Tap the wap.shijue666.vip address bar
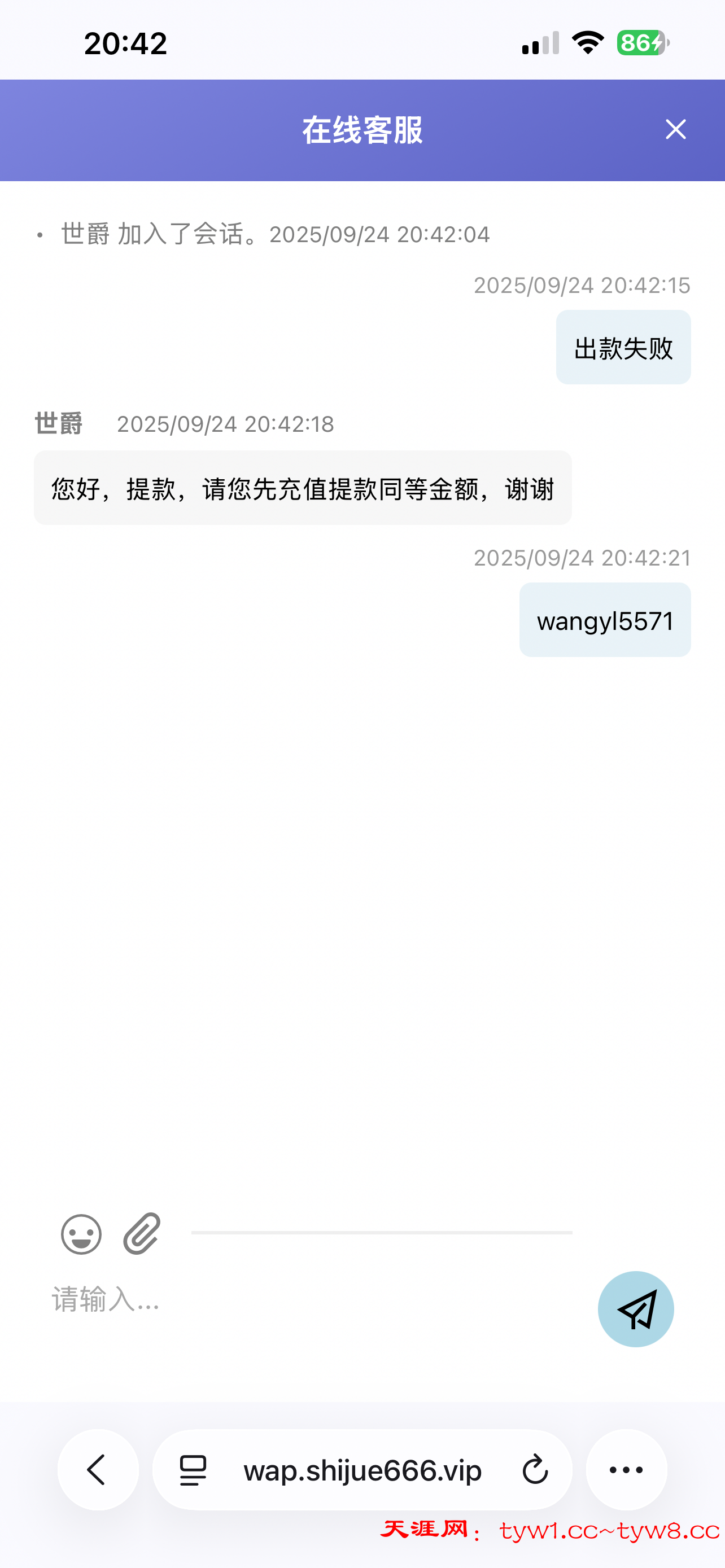 click(361, 1469)
